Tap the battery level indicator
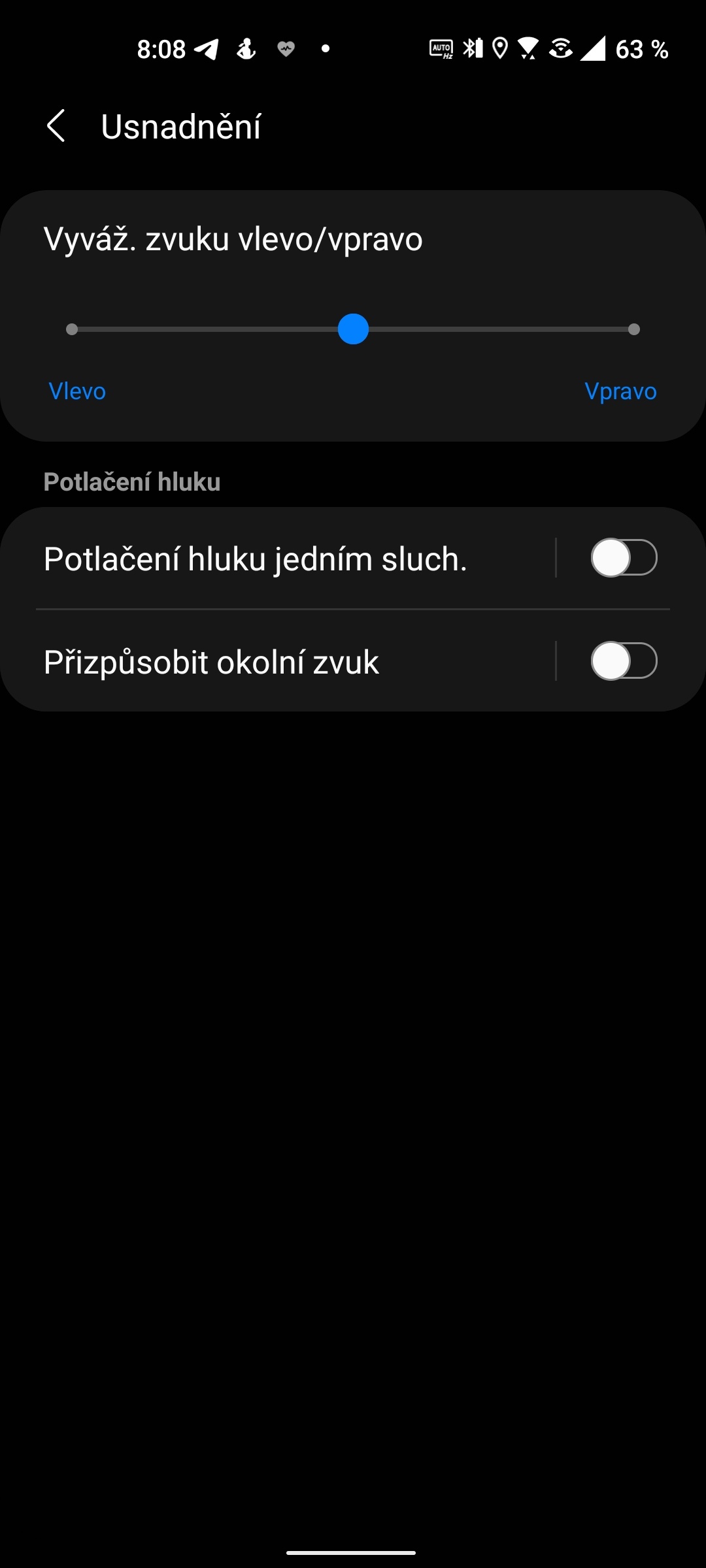The height and width of the screenshot is (1568, 706). (643, 49)
